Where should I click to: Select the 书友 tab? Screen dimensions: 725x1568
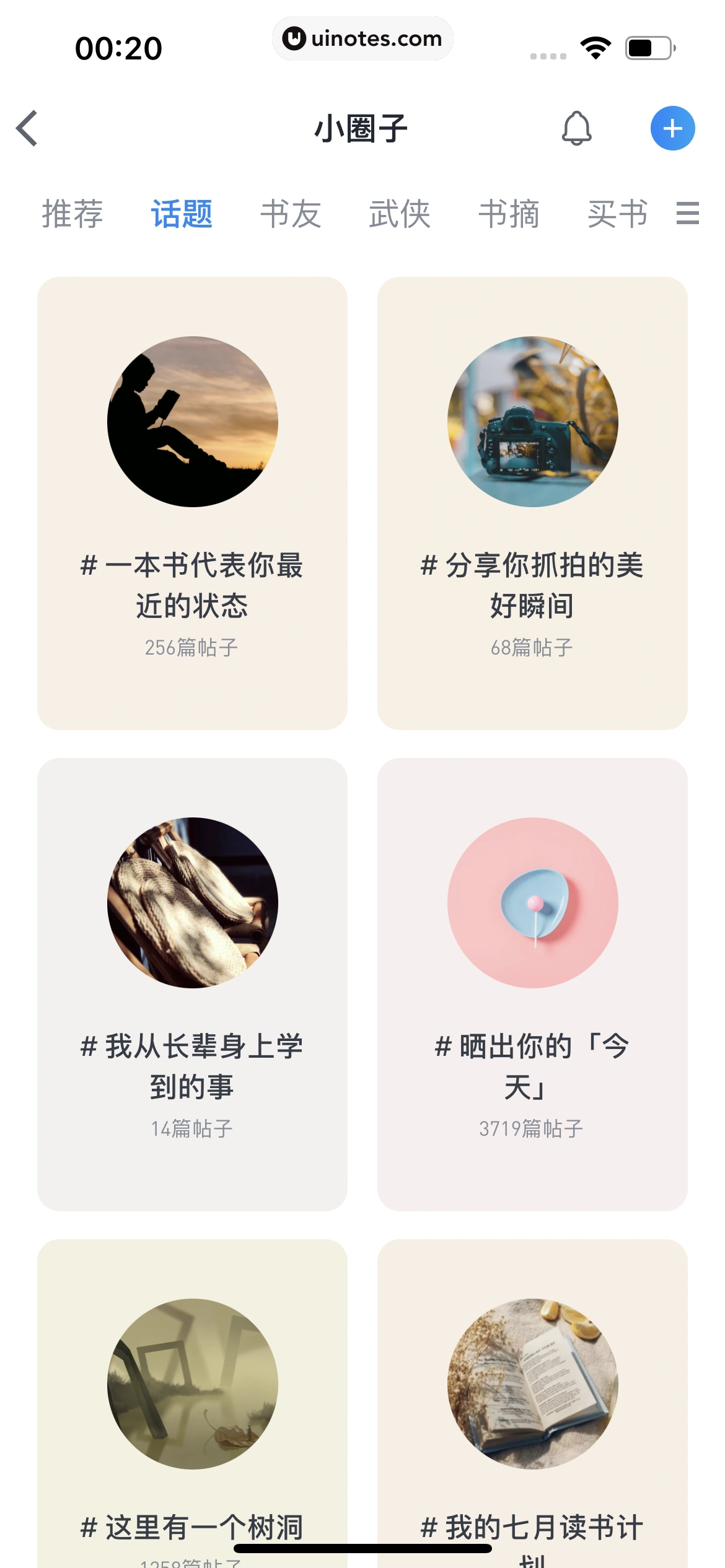(289, 214)
